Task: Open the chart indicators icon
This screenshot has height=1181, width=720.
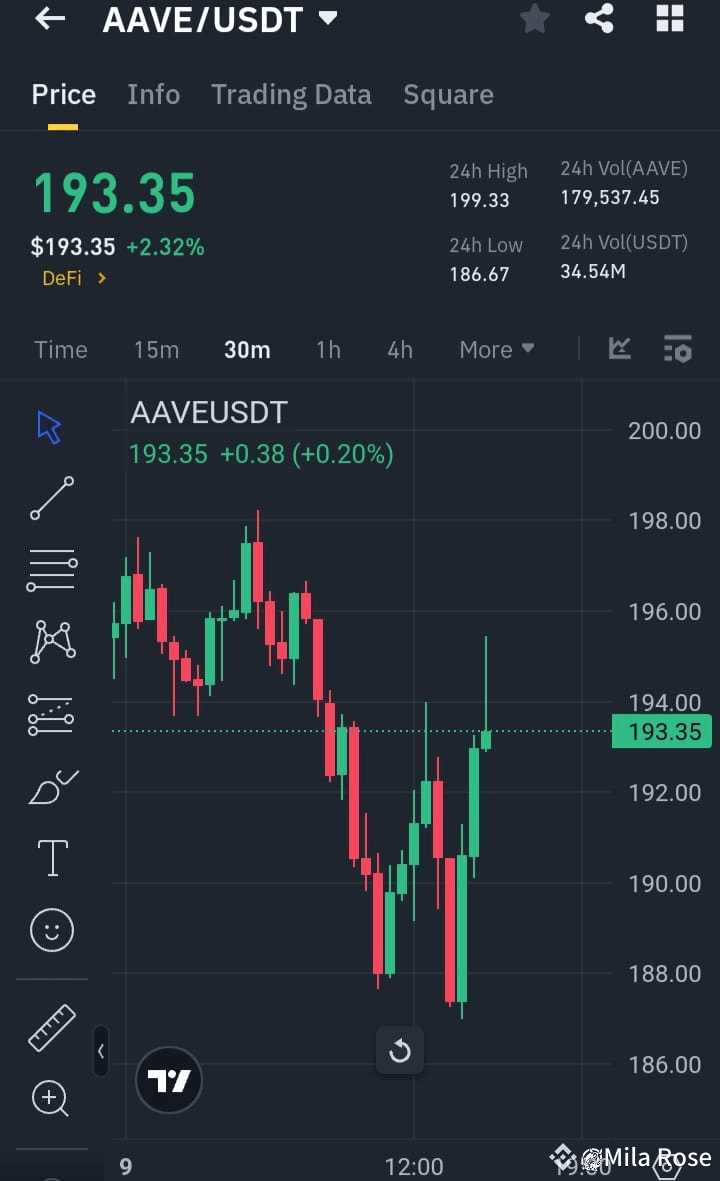Action: coord(620,349)
